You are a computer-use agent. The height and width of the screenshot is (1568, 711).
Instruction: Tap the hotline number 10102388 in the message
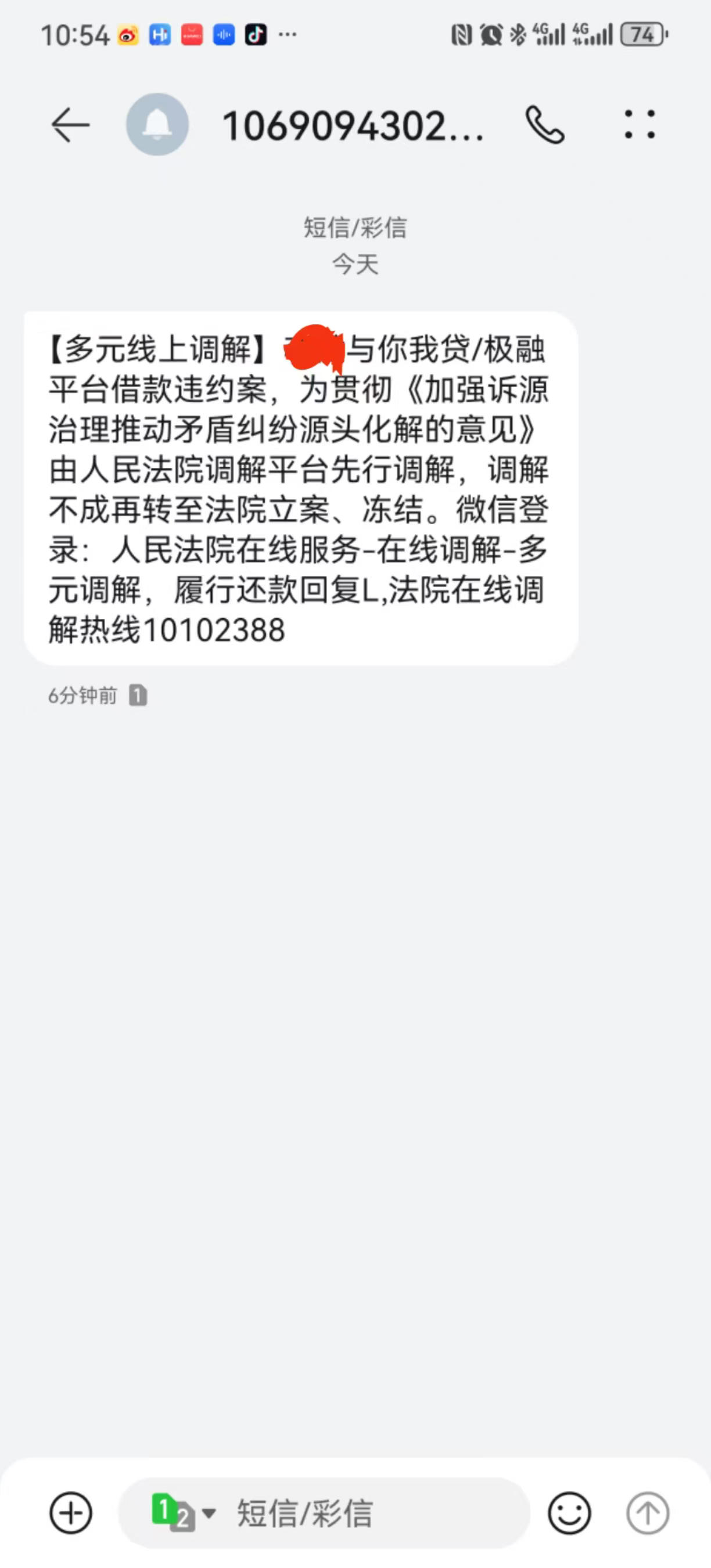214,629
